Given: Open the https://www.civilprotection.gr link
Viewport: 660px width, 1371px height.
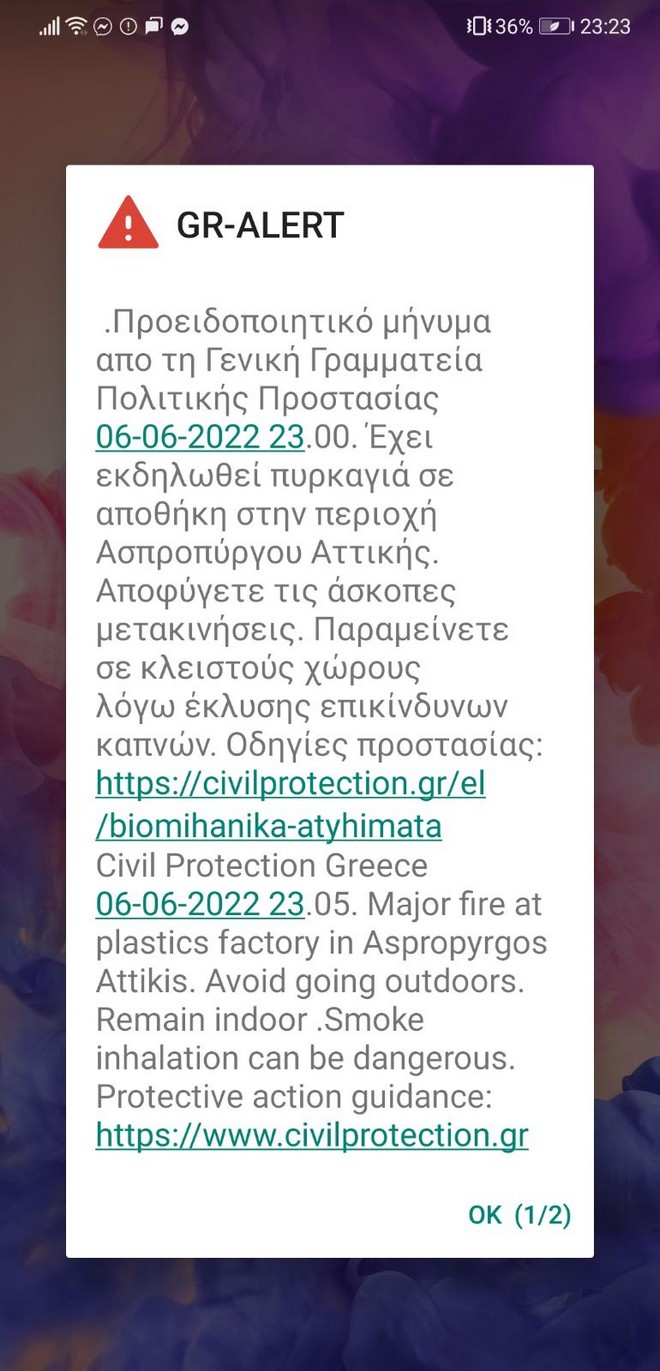Looking at the screenshot, I should (x=311, y=1135).
